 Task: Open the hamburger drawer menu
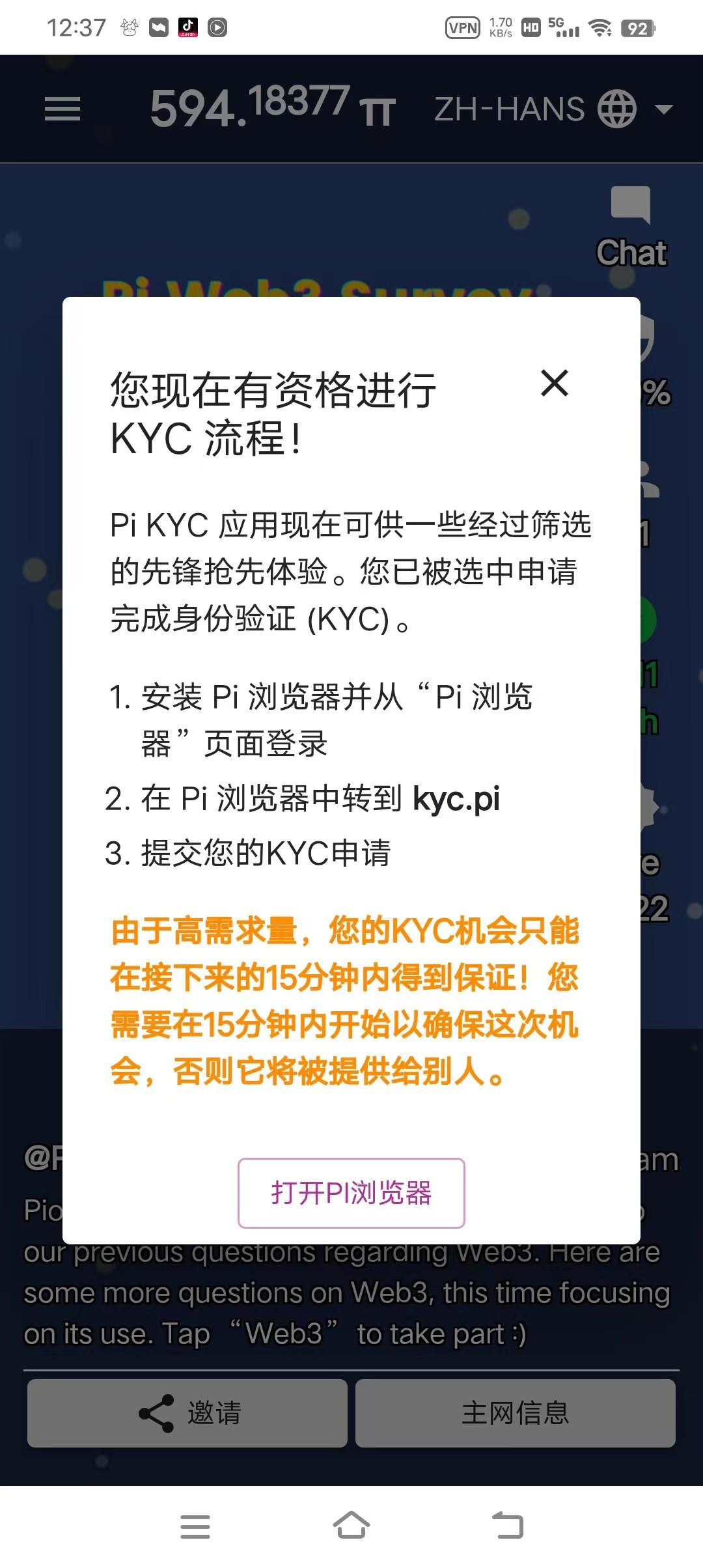(62, 109)
